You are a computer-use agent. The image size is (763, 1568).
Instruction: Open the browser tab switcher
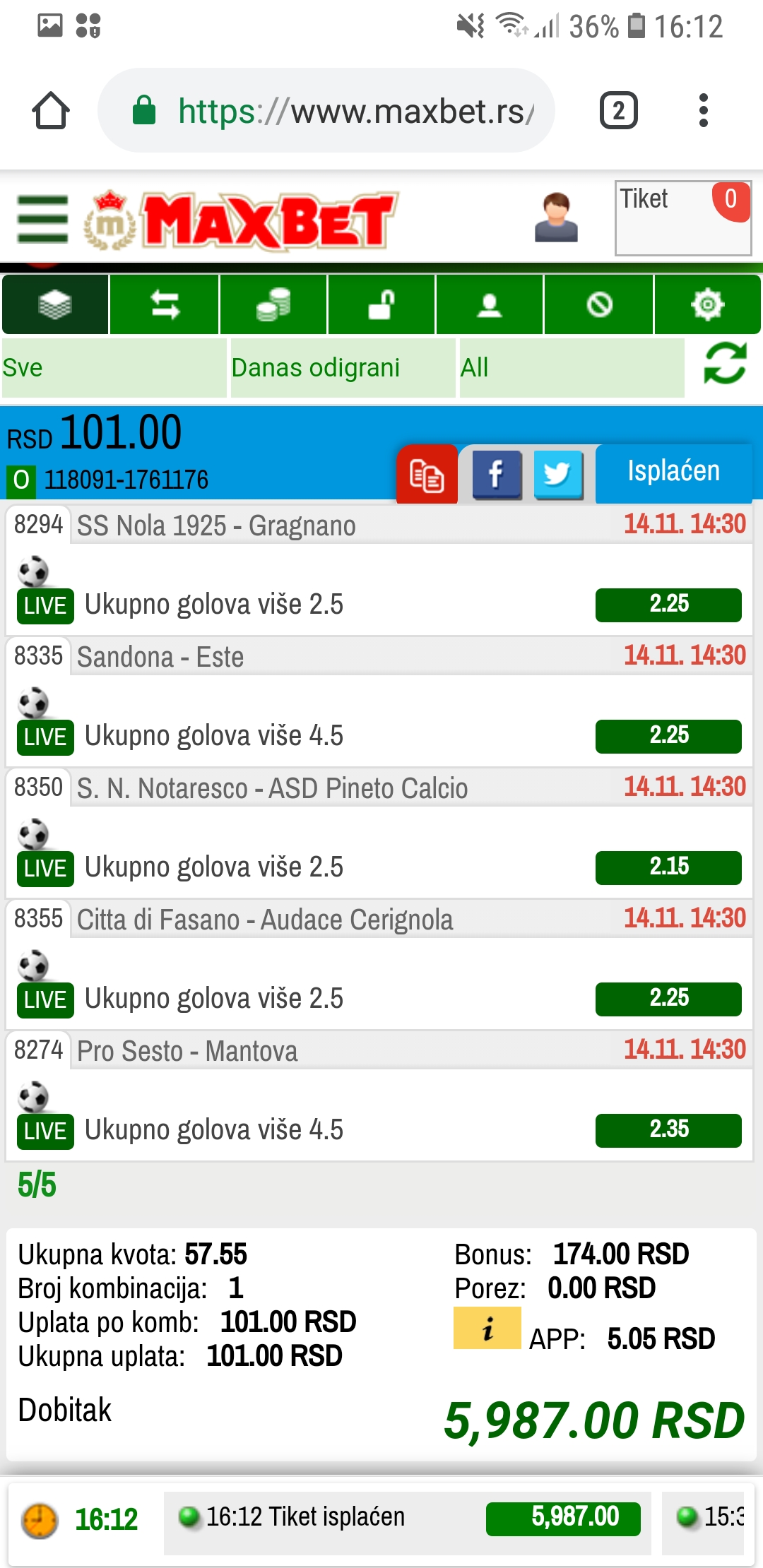click(x=618, y=111)
